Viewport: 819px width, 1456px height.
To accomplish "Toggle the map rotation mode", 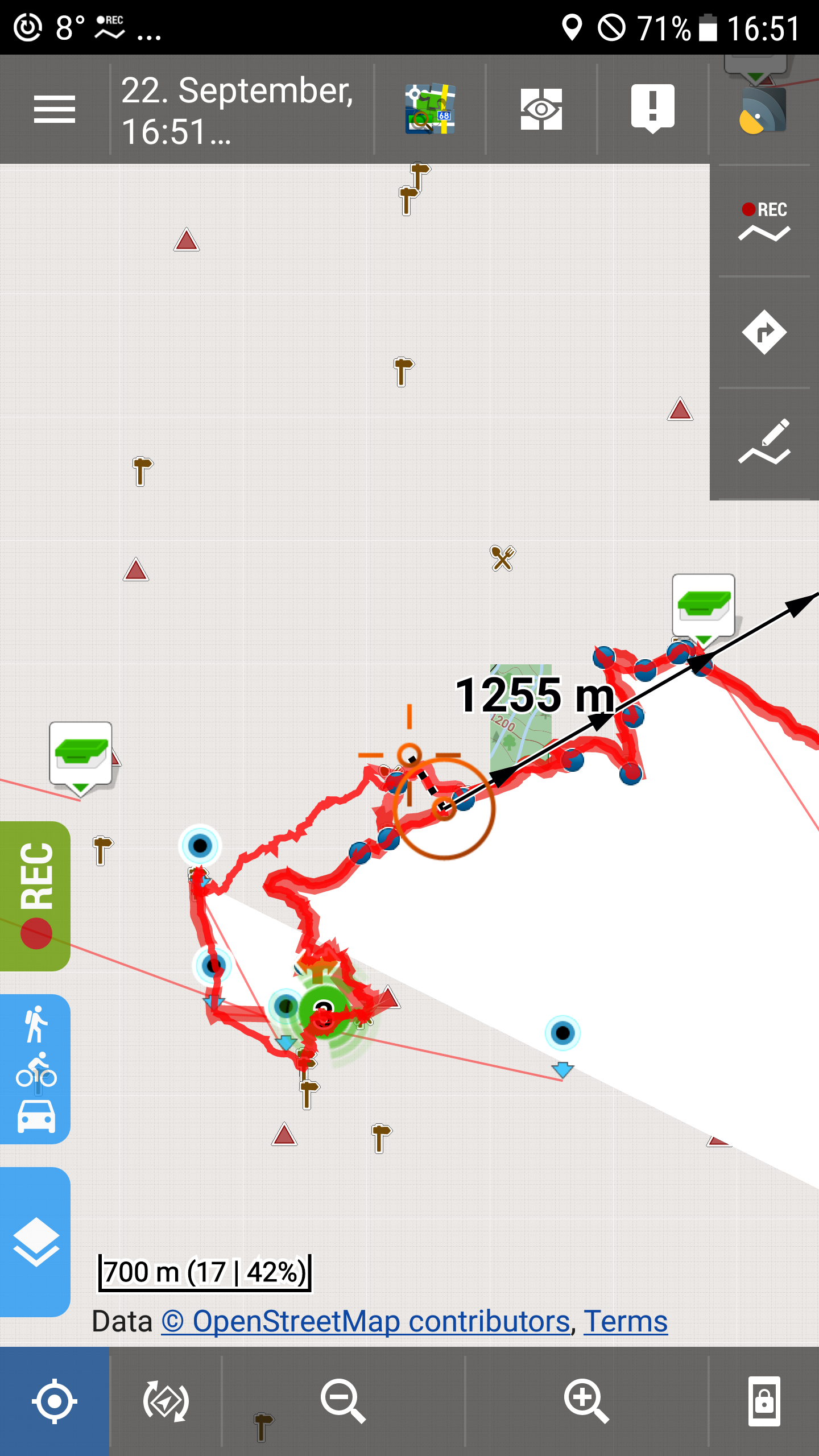I will coord(166,1401).
